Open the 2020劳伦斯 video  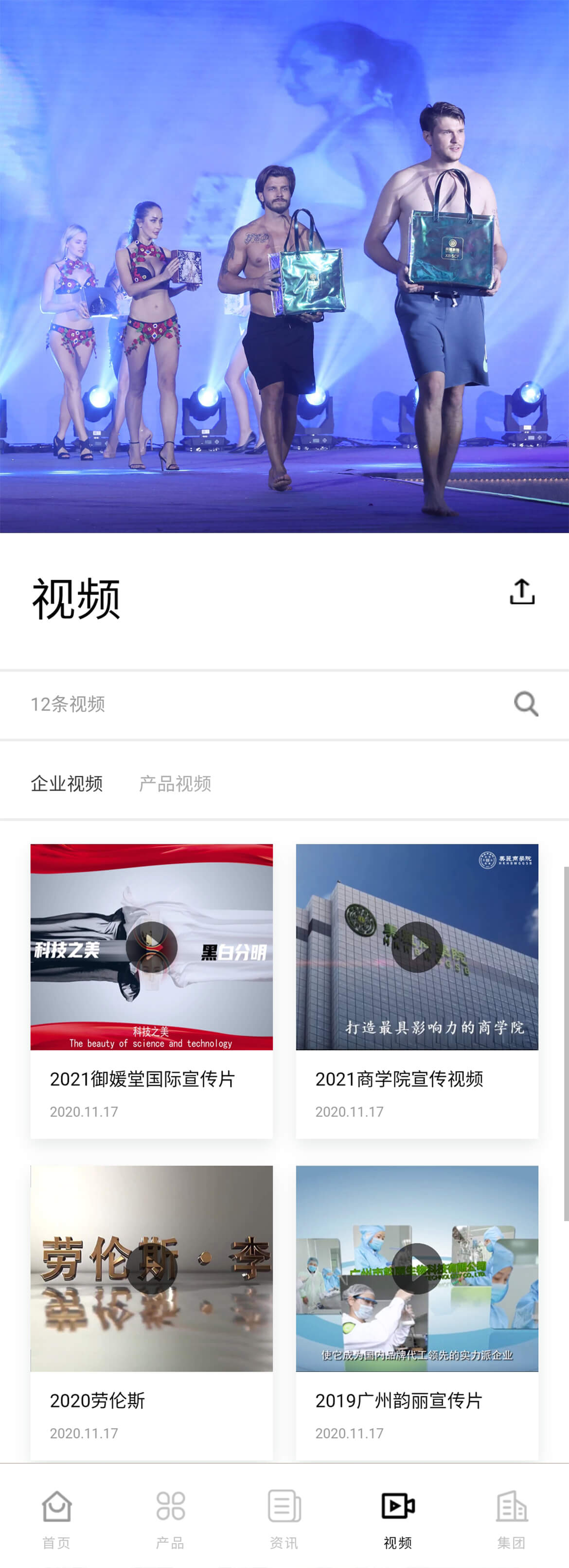click(152, 1269)
